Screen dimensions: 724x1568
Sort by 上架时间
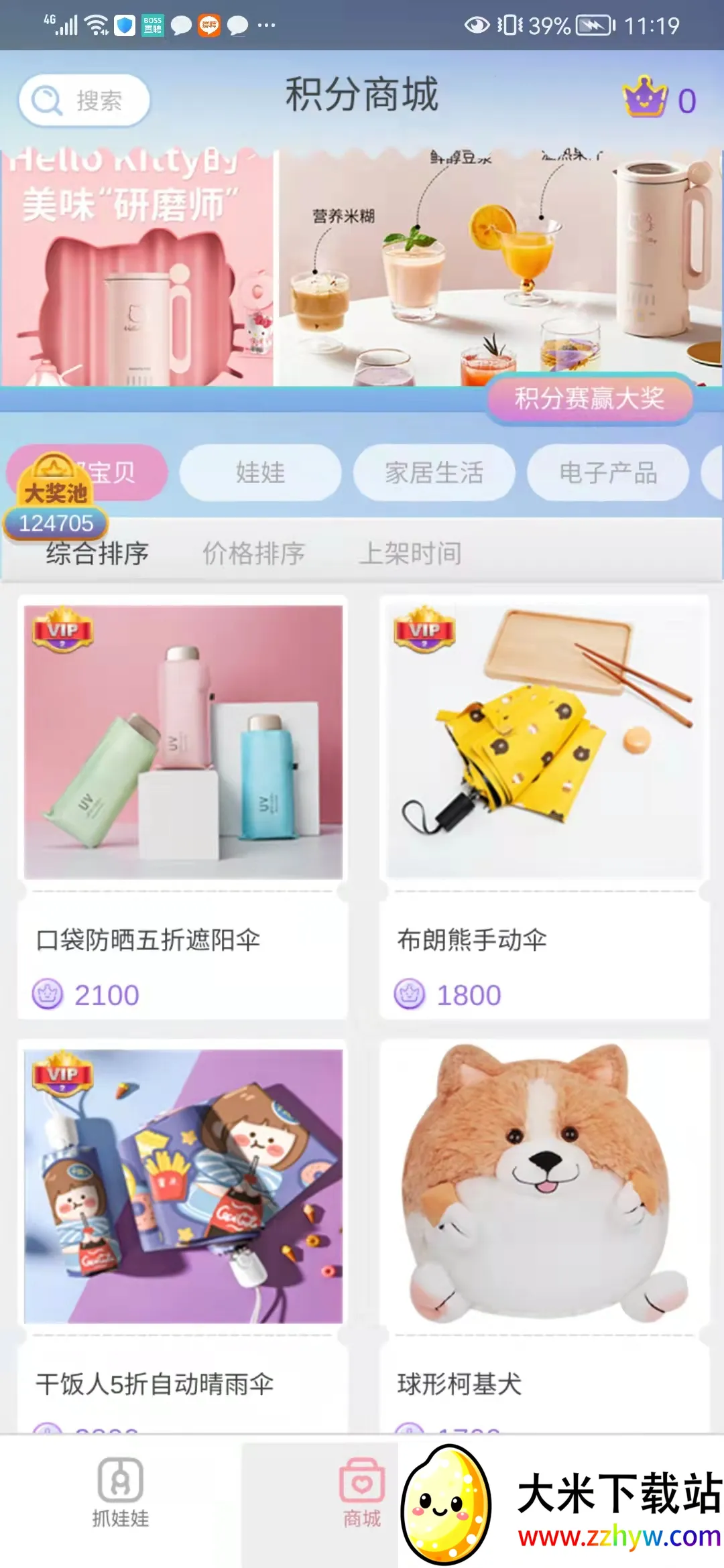point(410,553)
